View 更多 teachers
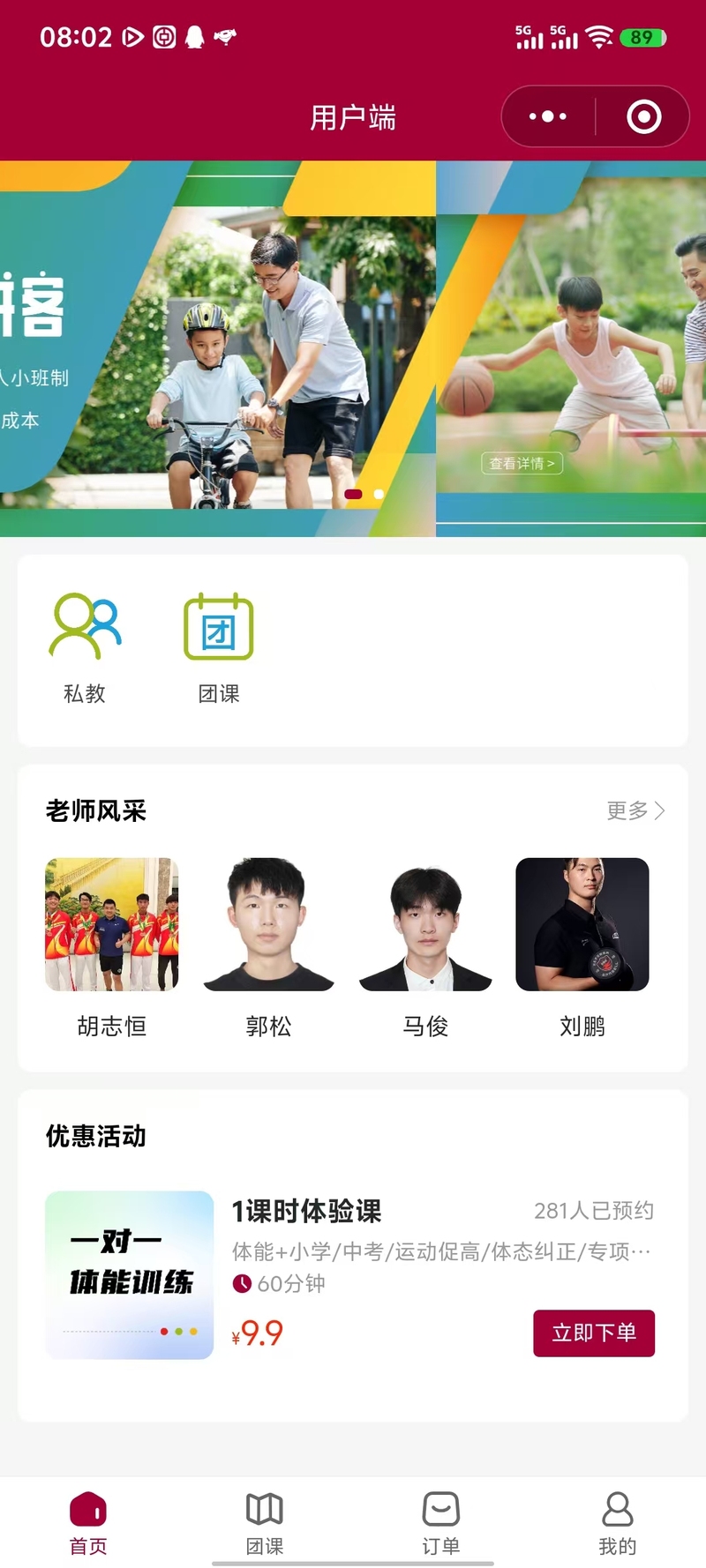706x1568 pixels. [x=635, y=810]
